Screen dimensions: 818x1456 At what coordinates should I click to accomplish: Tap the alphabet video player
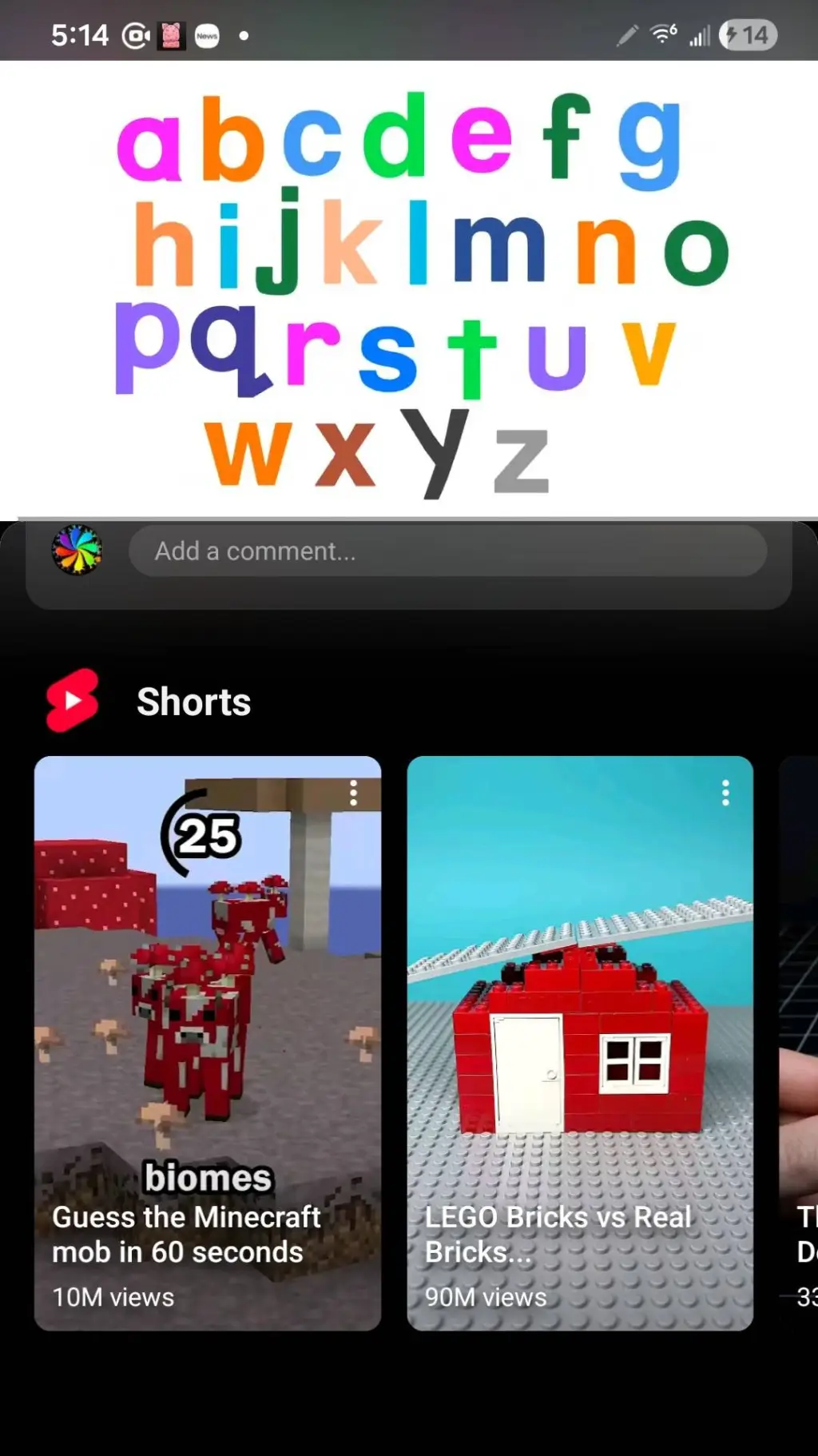point(409,292)
